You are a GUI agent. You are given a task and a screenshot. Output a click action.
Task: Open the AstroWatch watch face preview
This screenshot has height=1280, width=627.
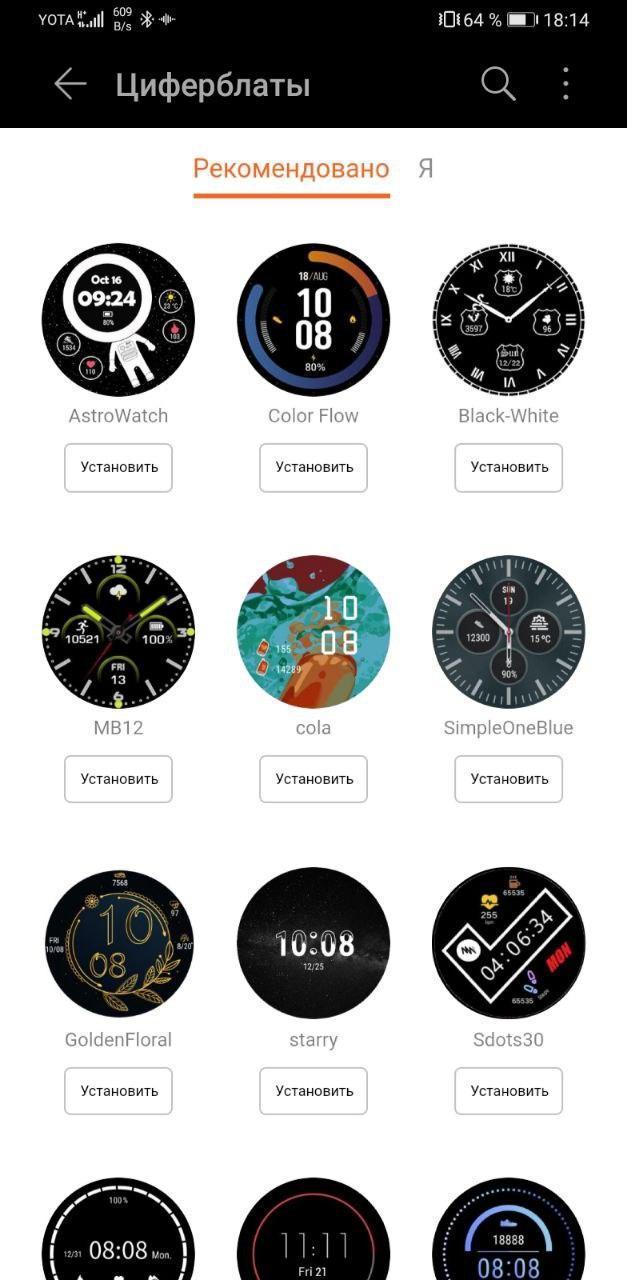click(x=118, y=320)
